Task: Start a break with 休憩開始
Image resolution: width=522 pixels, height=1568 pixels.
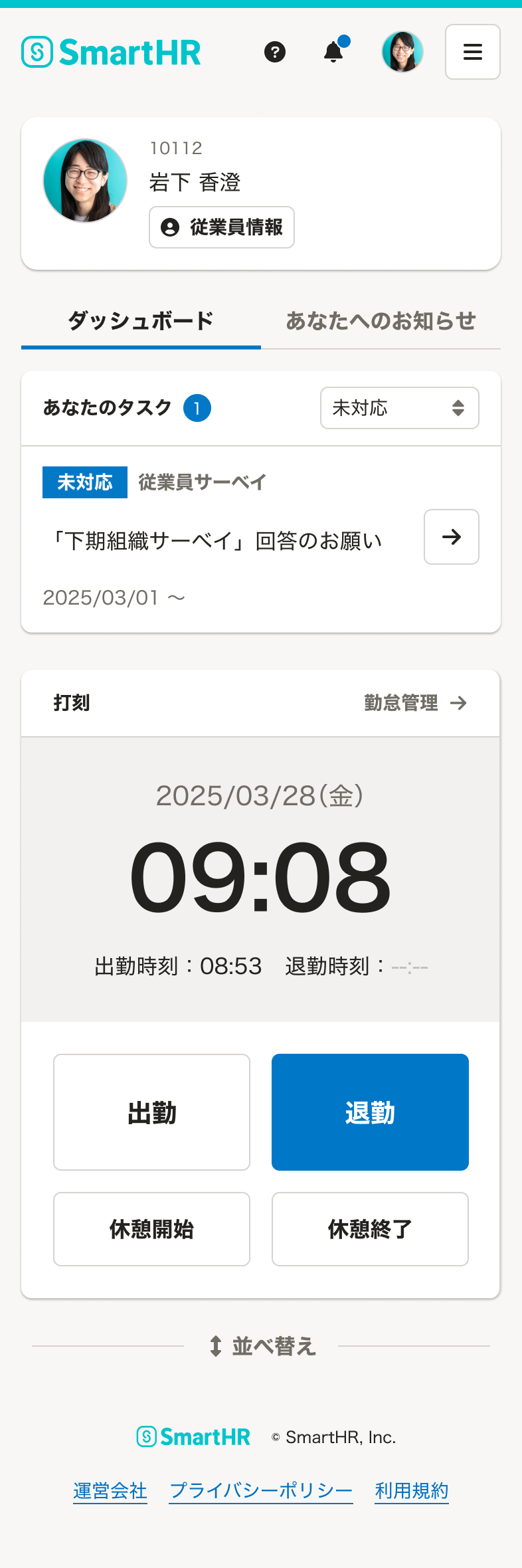Action: click(151, 1229)
